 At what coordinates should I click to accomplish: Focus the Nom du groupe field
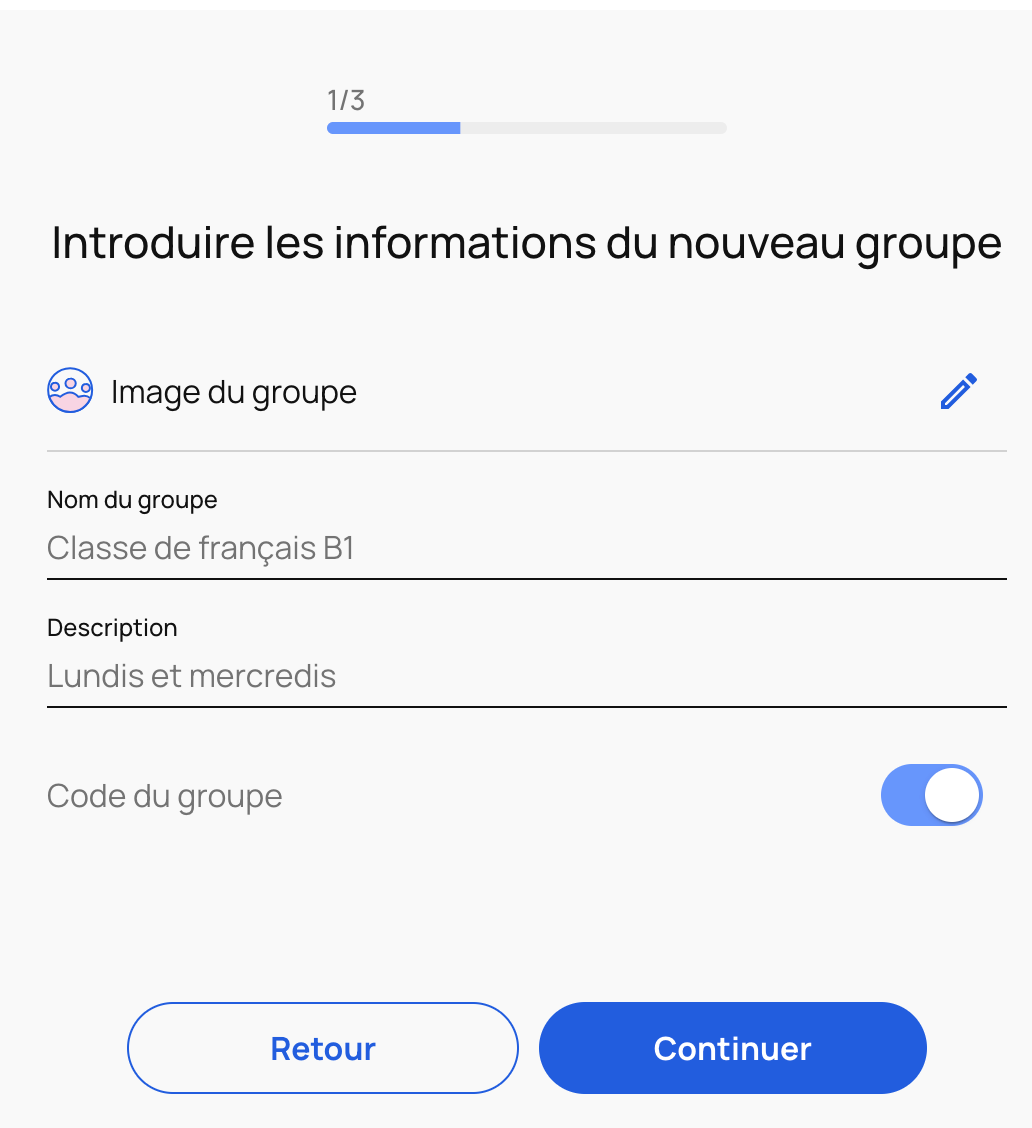pos(526,549)
